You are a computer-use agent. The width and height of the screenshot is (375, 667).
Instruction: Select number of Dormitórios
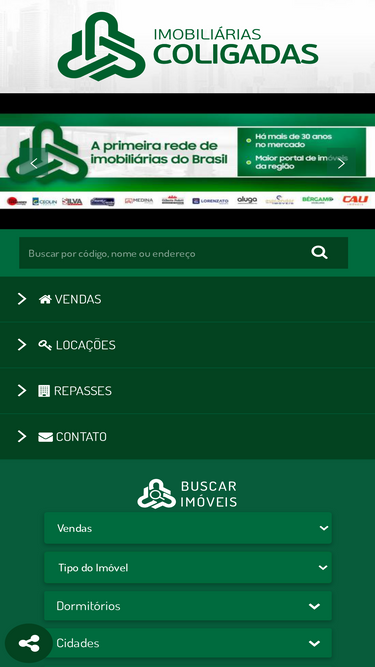pyautogui.click(x=188, y=606)
